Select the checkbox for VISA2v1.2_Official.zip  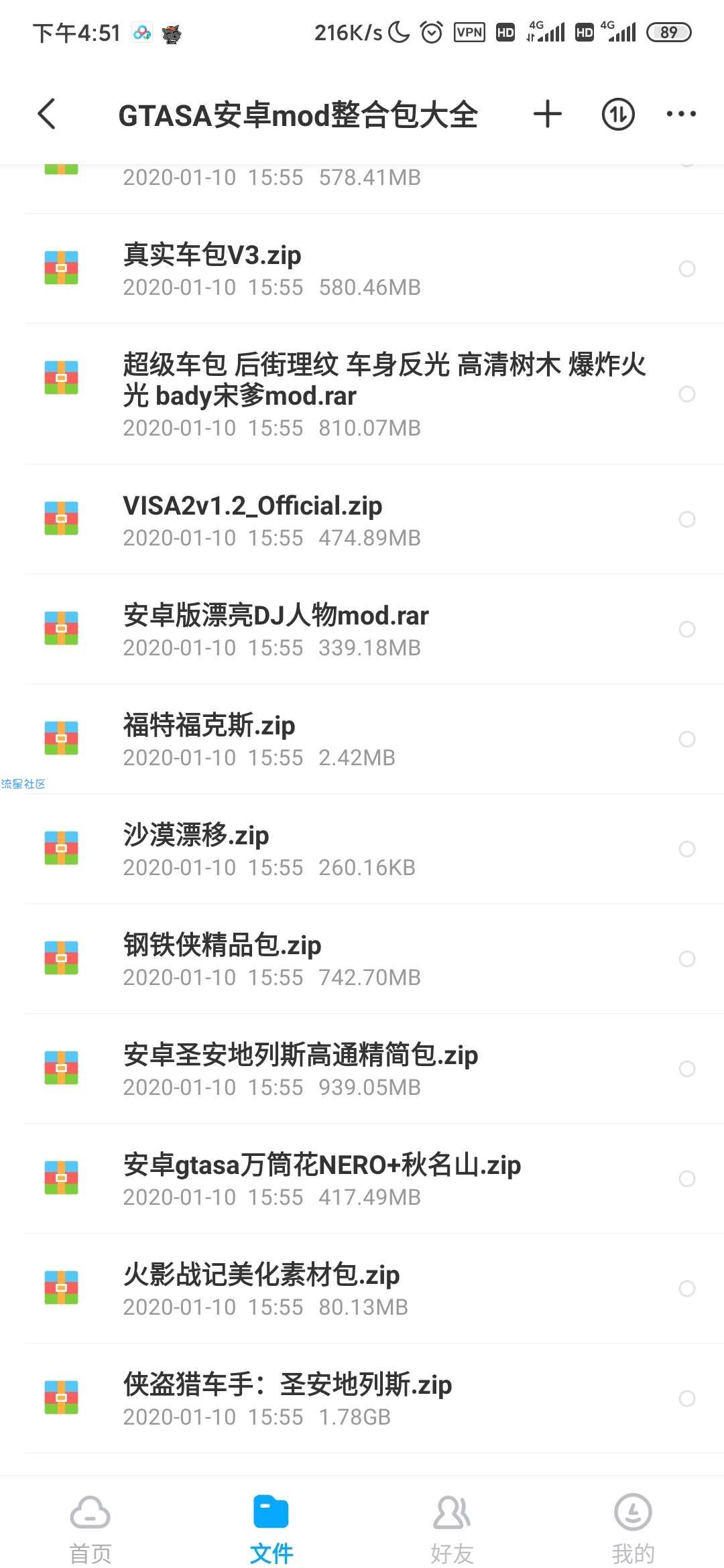(687, 519)
